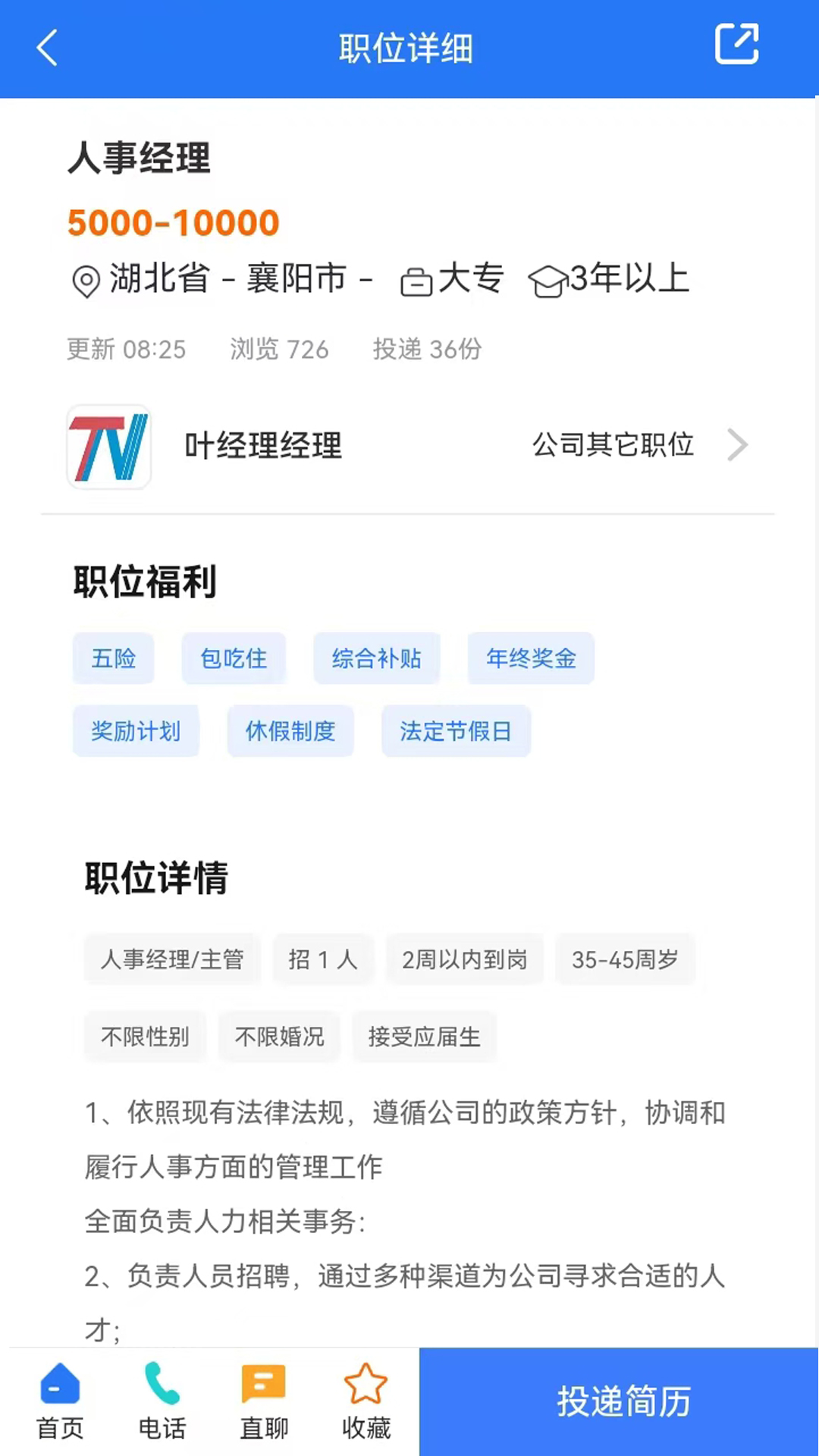The height and width of the screenshot is (1456, 819).
Task: Expand 公司其它职位 via the chevron
Action: (x=736, y=445)
